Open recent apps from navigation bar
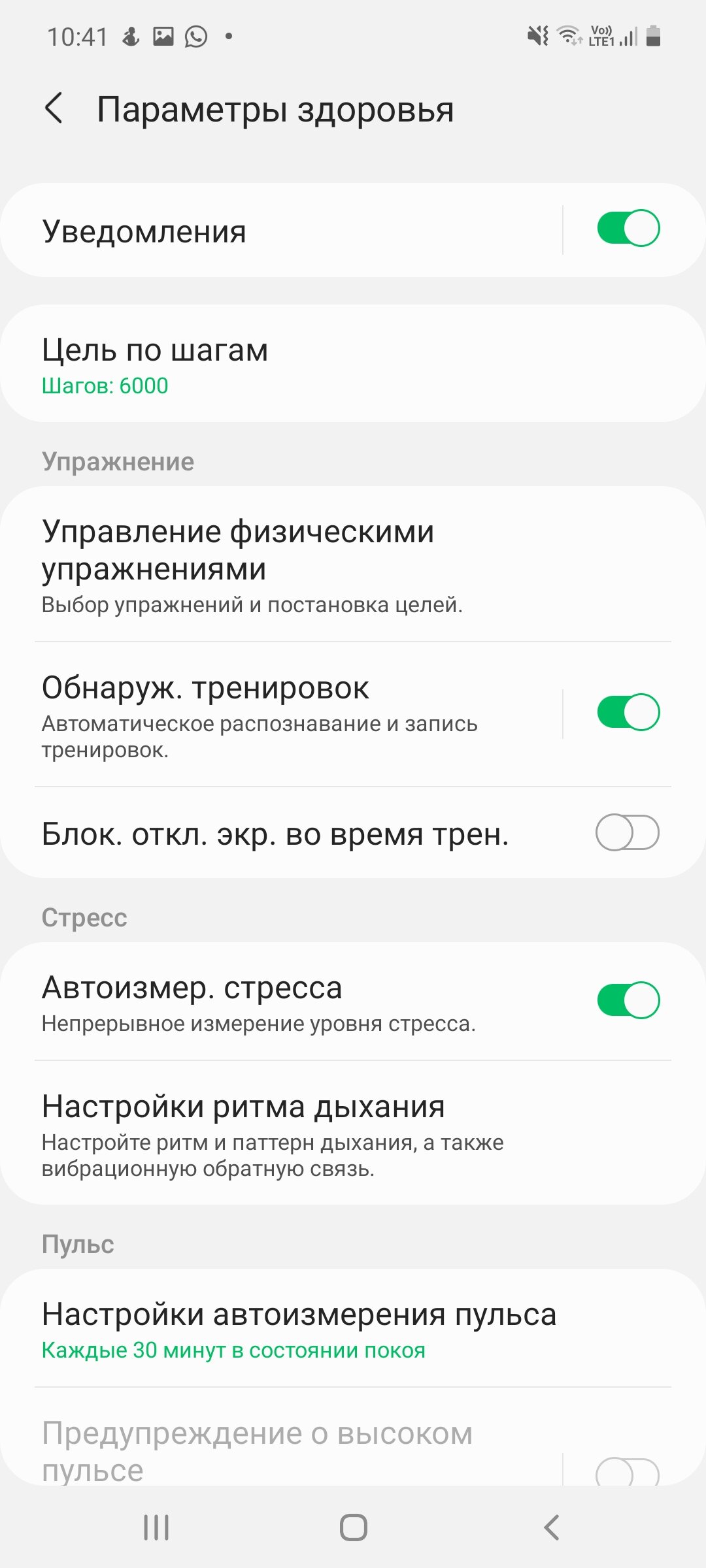 (x=156, y=1527)
